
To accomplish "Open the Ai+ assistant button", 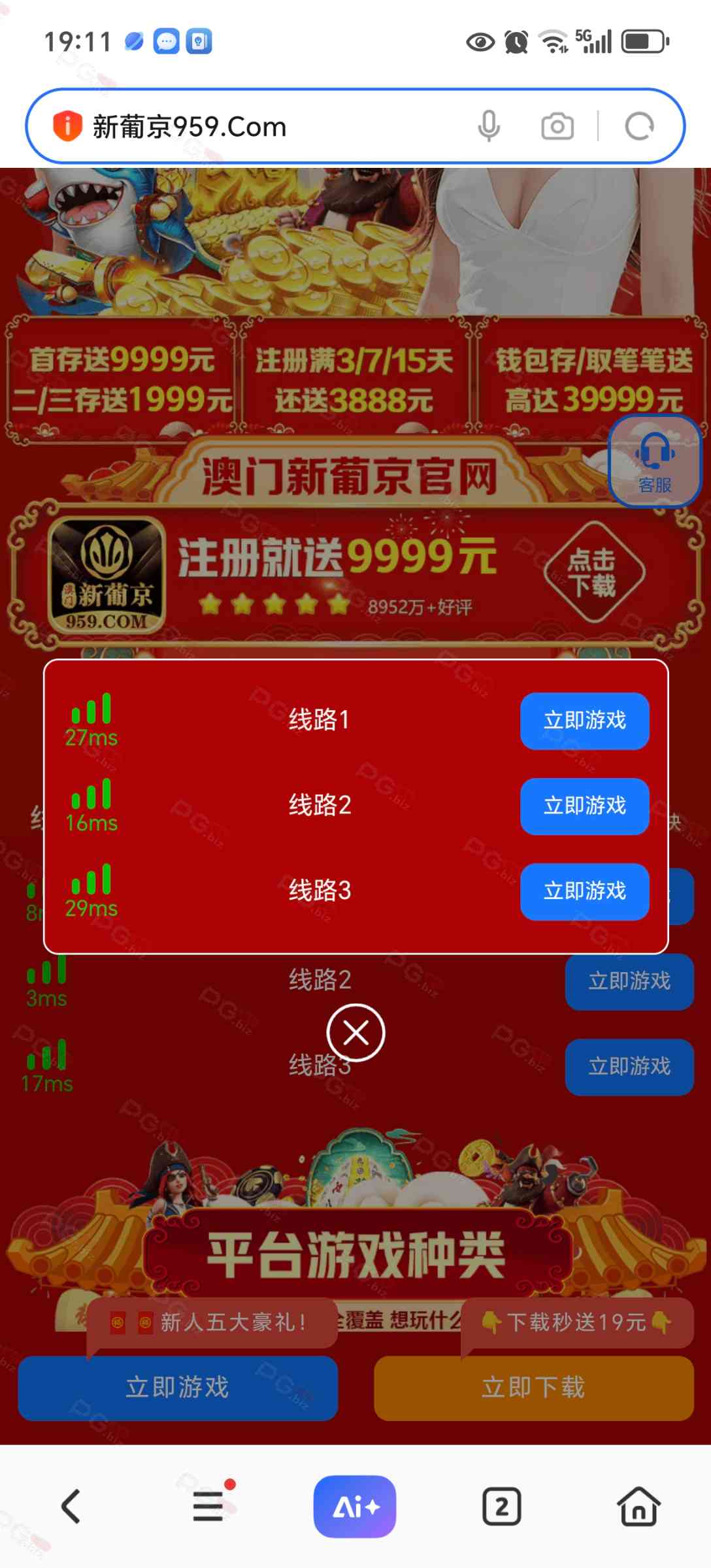I will coord(355,1507).
